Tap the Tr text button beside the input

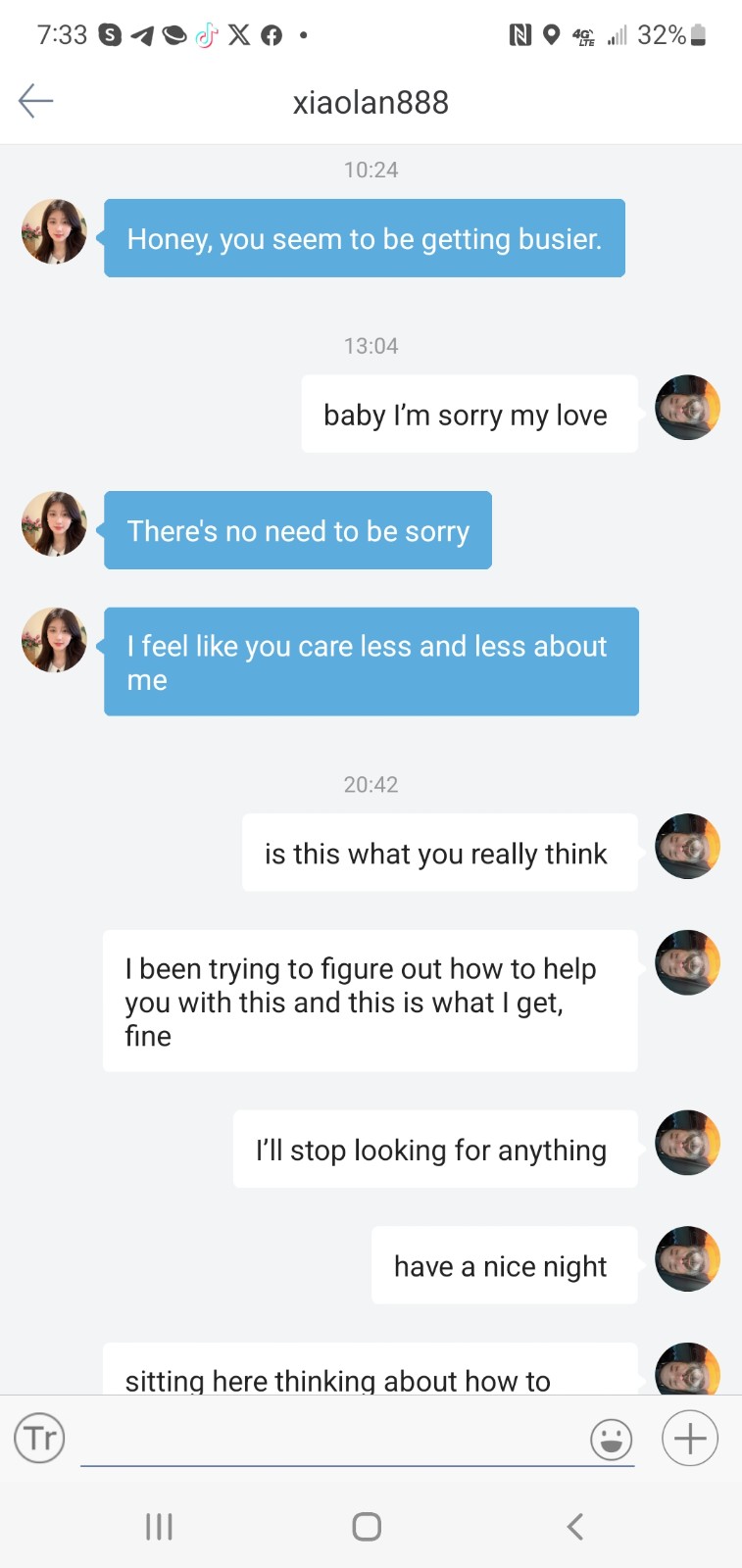coord(39,1438)
